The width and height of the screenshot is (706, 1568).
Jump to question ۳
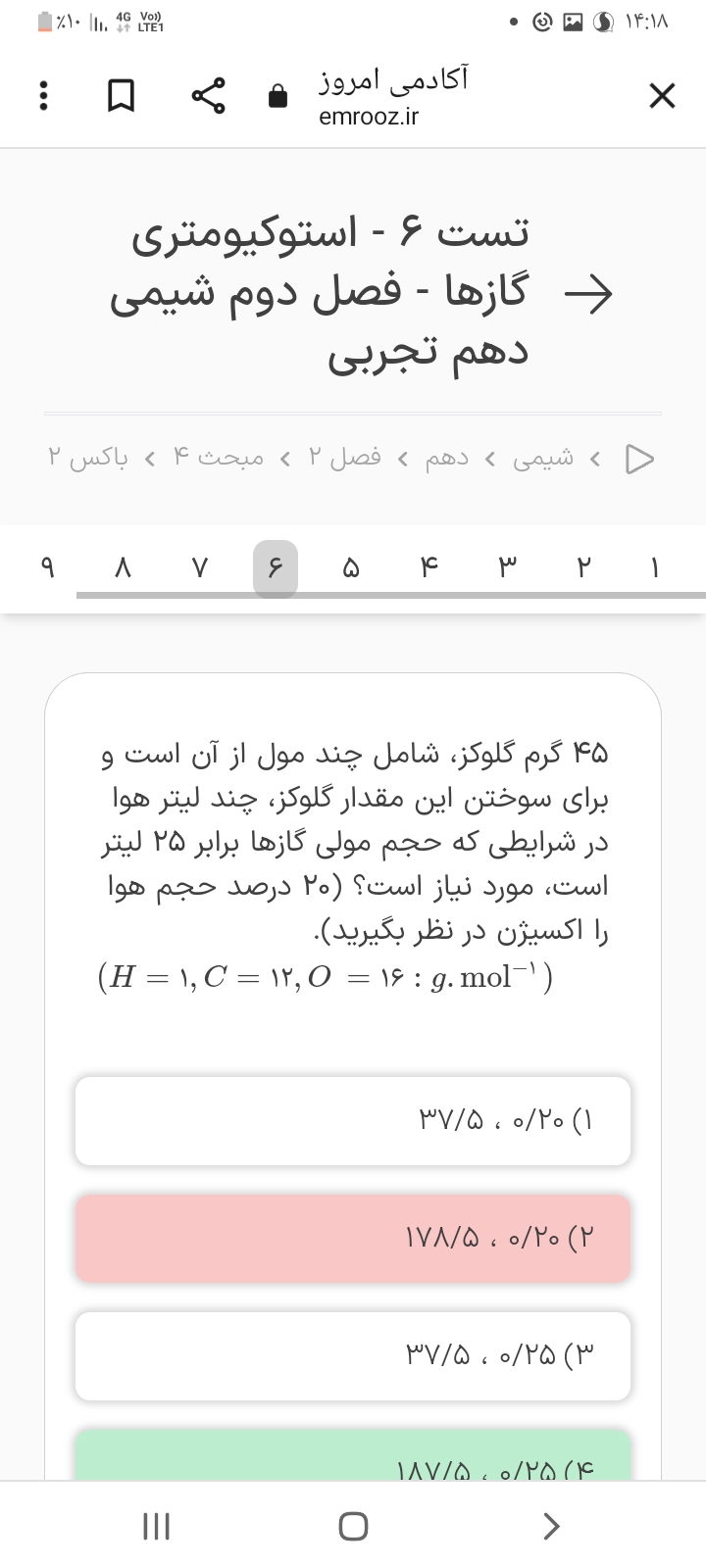click(506, 567)
